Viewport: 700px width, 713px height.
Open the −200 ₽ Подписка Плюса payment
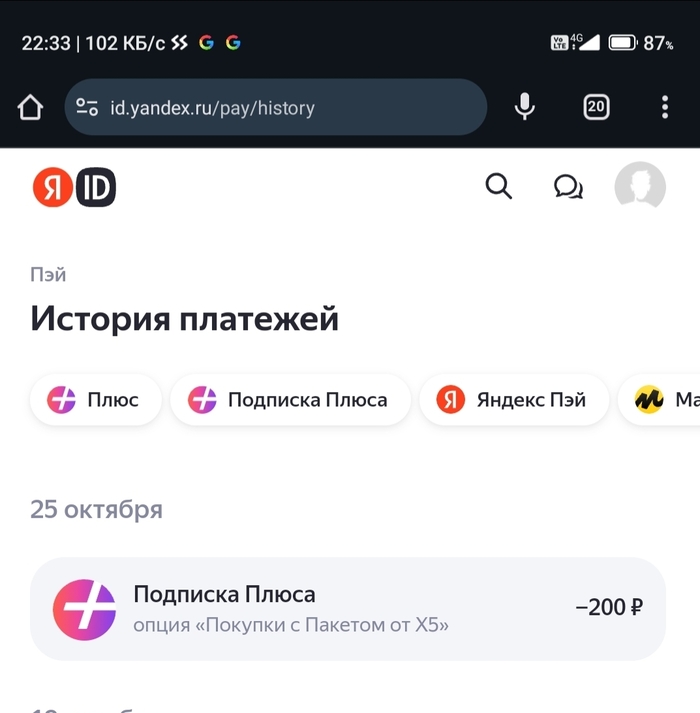(347, 608)
